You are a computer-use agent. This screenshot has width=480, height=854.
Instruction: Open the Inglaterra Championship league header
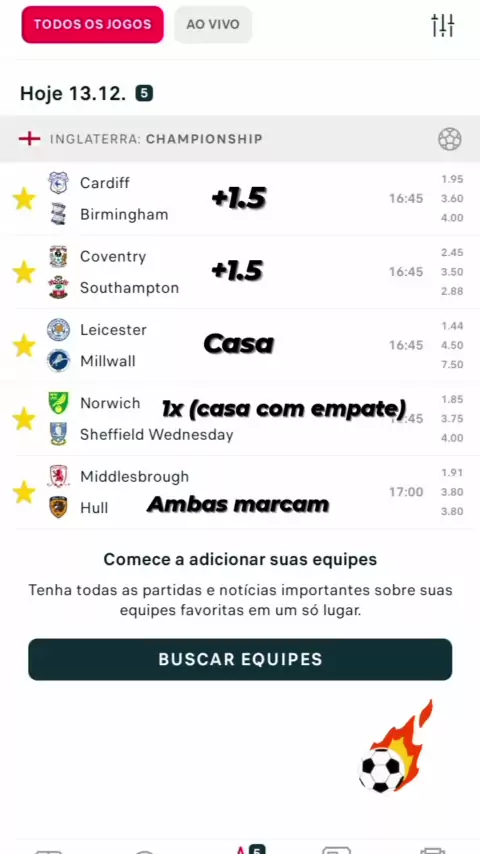[240, 139]
